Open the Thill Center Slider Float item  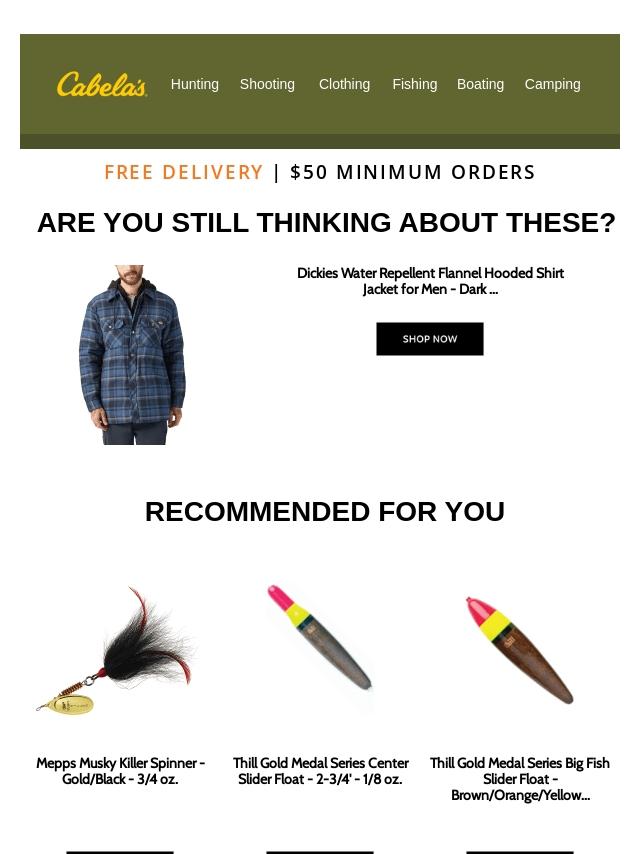tap(320, 650)
